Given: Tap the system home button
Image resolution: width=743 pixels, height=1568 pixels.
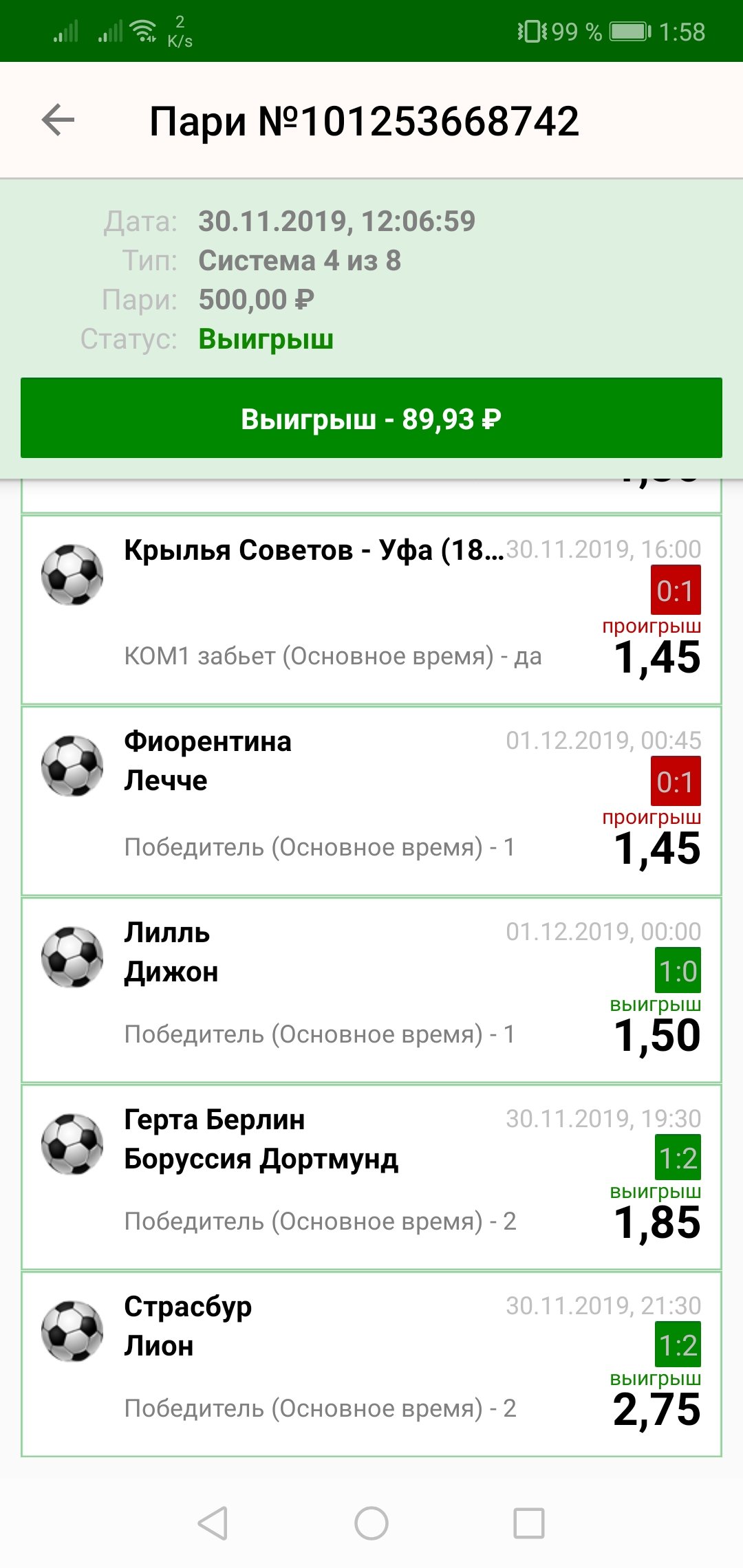Looking at the screenshot, I should (371, 1523).
